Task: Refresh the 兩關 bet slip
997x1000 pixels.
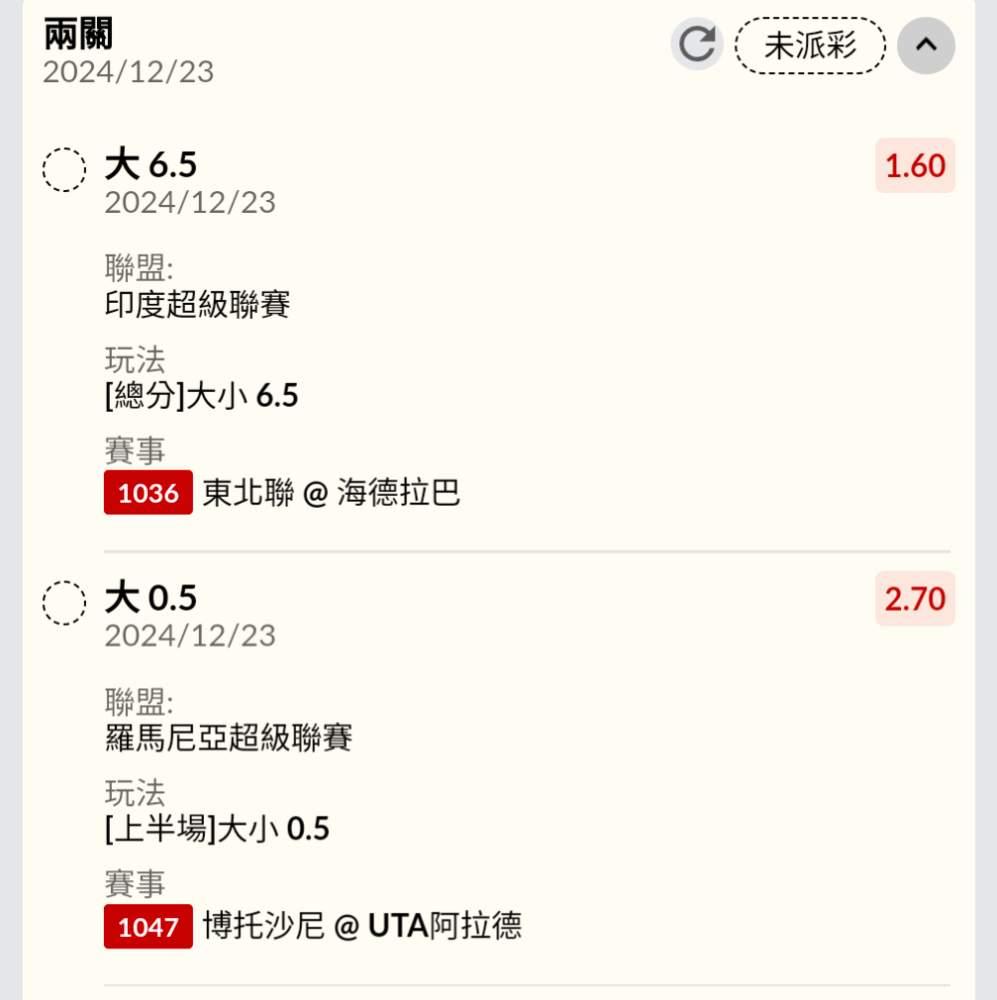Action: click(x=696, y=44)
